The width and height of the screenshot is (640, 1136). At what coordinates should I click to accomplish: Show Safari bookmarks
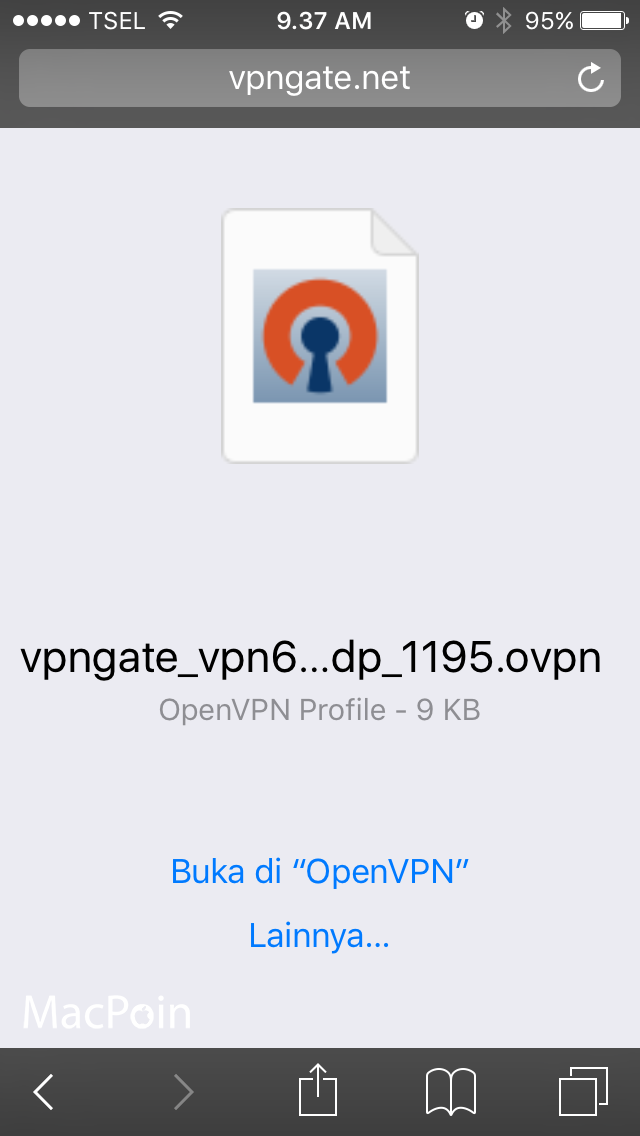point(451,1092)
